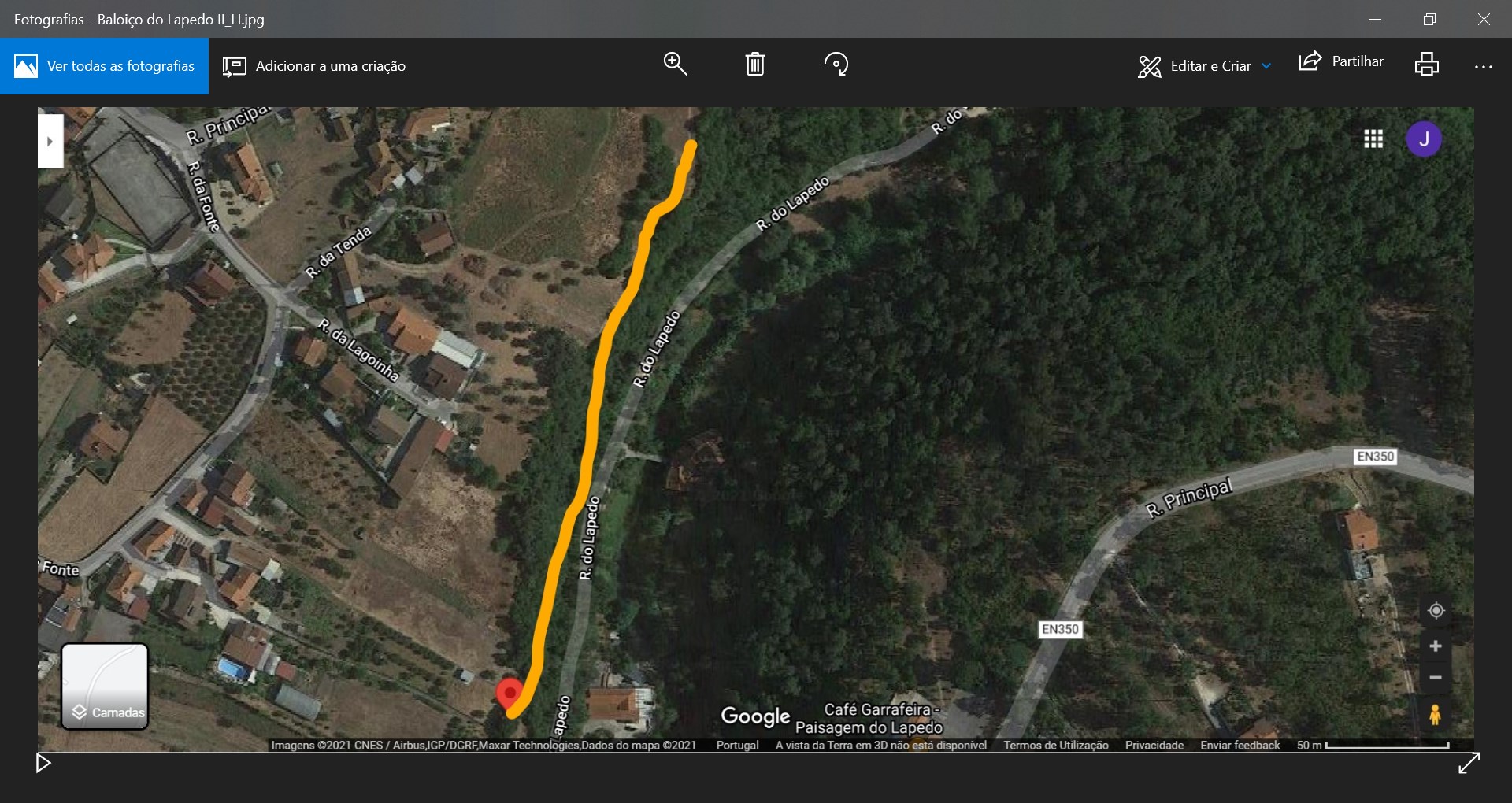Delete this photo with the trash icon
Image resolution: width=1512 pixels, height=803 pixels.
point(754,64)
